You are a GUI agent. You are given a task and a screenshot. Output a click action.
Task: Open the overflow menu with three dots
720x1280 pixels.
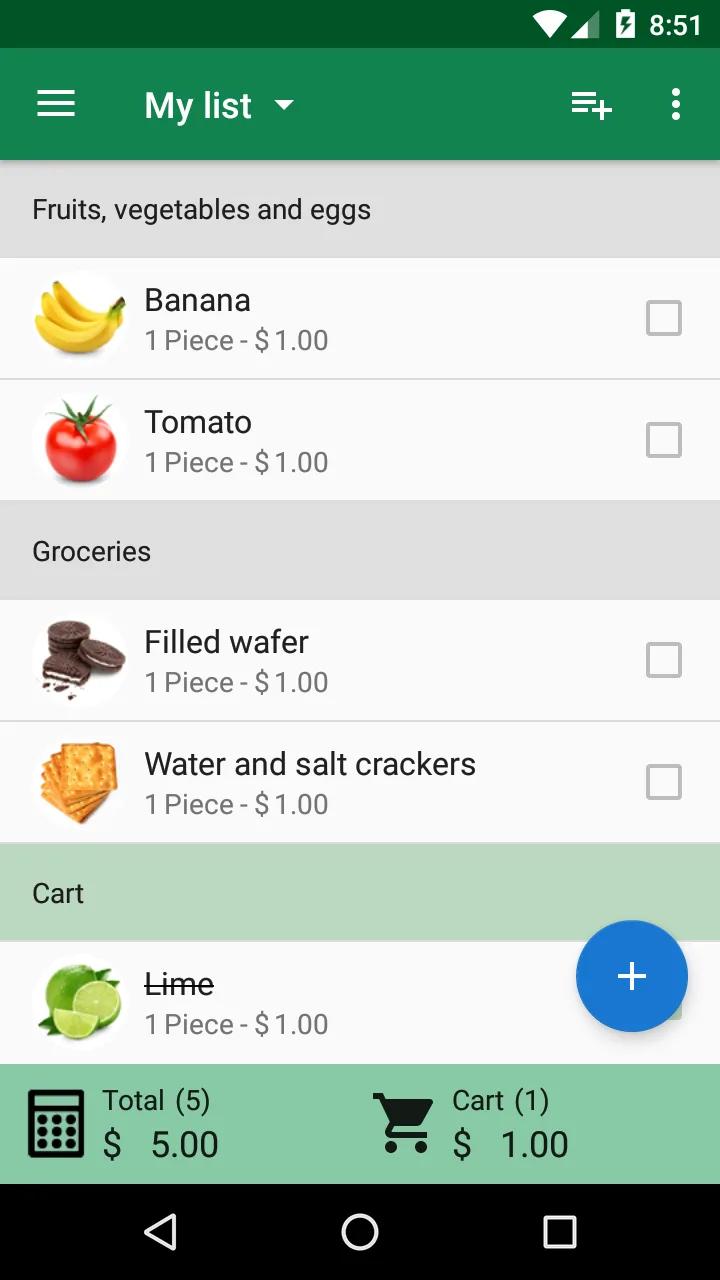tap(676, 104)
